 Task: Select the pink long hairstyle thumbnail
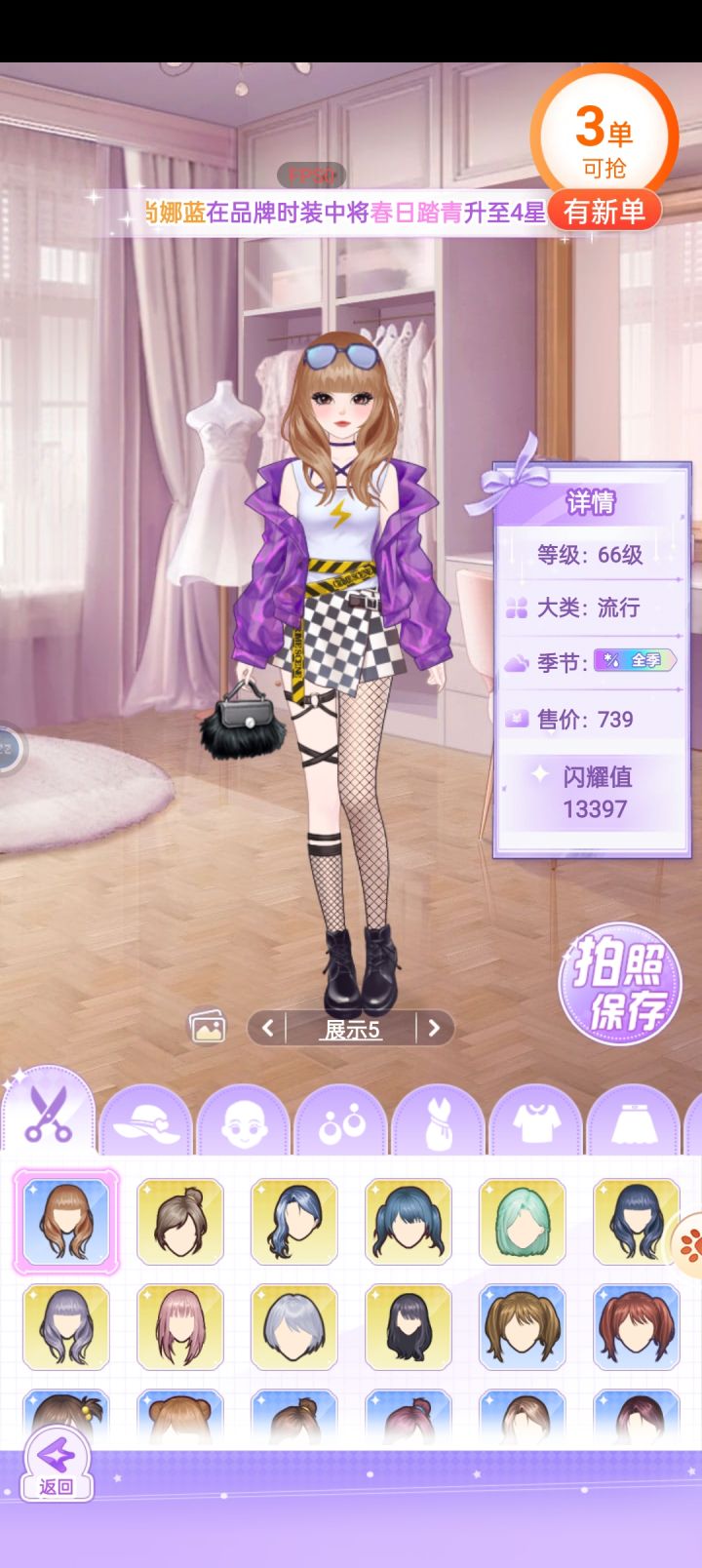(x=179, y=1327)
